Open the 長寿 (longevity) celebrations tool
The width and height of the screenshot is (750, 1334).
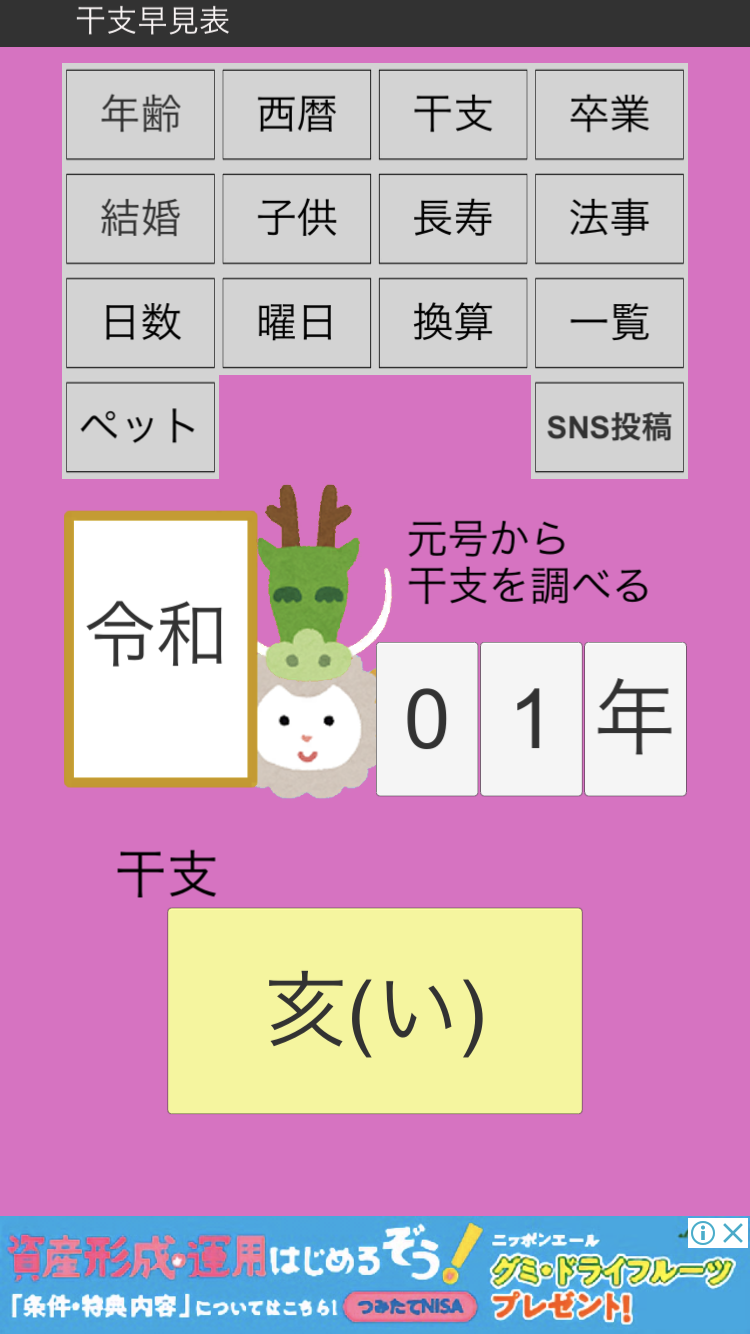453,218
